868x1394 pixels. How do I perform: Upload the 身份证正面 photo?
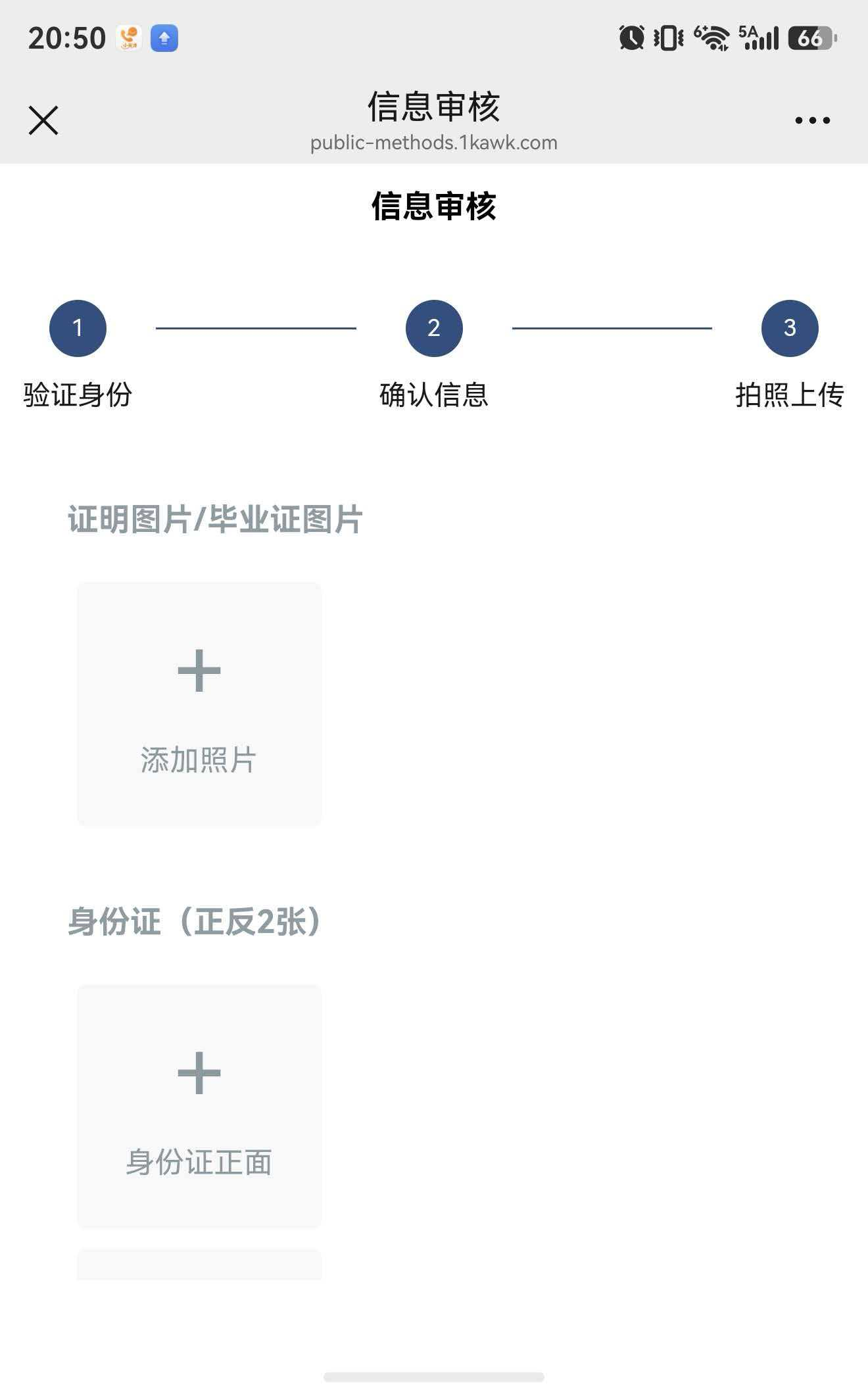coord(199,1106)
